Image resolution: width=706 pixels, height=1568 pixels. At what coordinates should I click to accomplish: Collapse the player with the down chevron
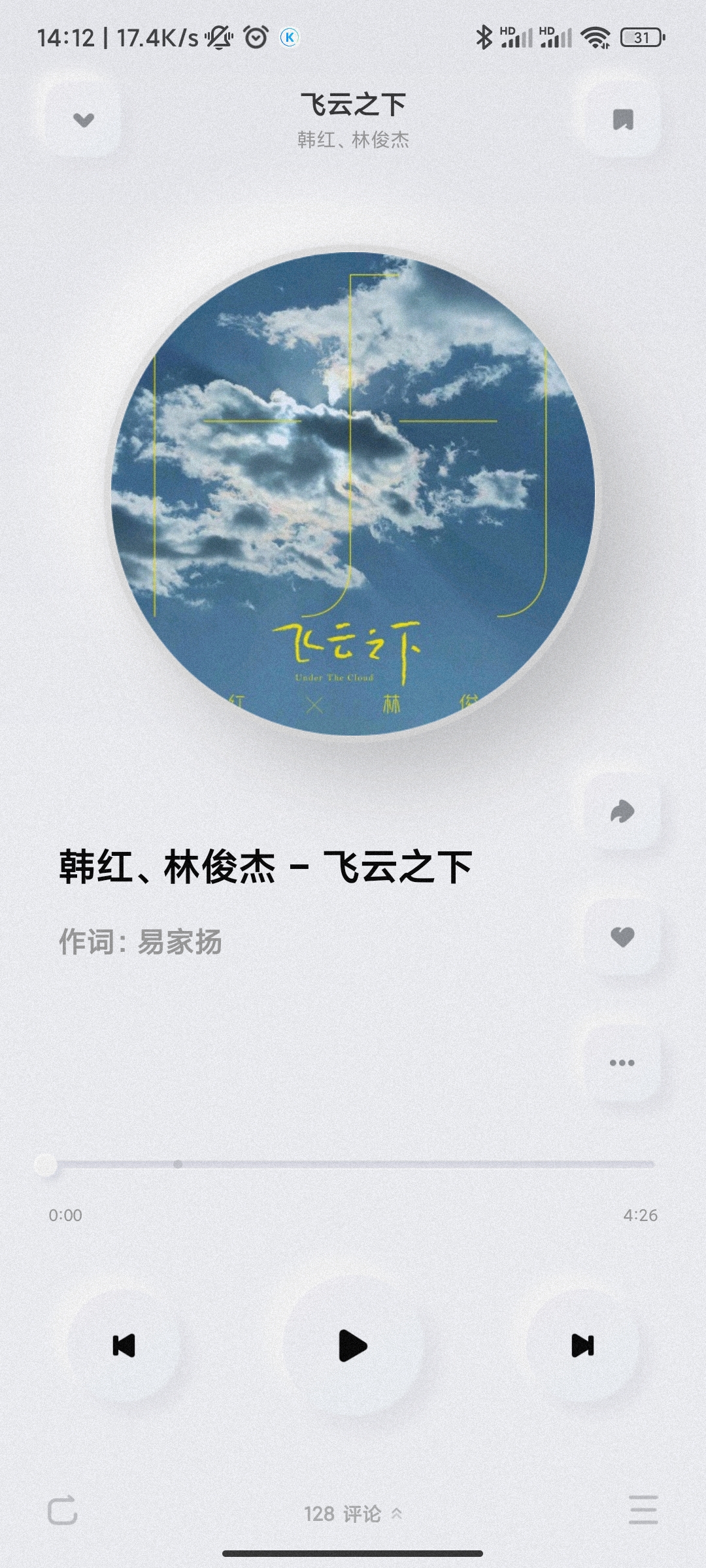[x=84, y=120]
